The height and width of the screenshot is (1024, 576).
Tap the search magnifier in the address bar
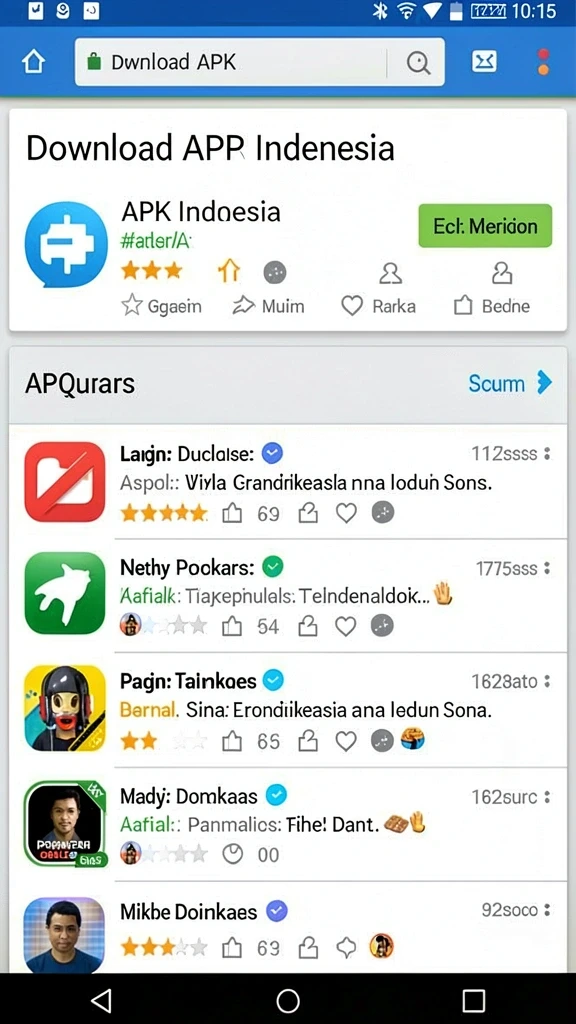418,63
